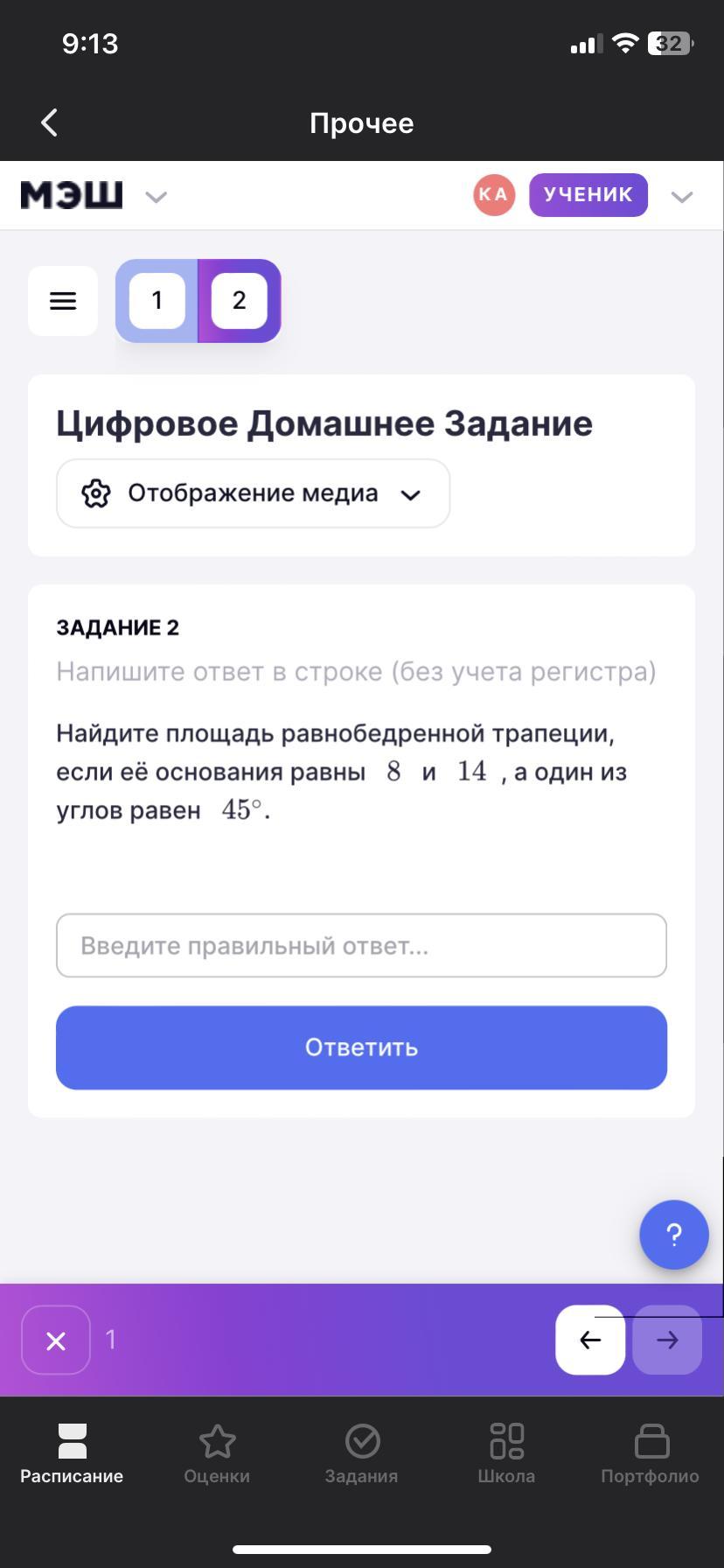The width and height of the screenshot is (724, 1568).
Task: Open the Школа tab
Action: (506, 1452)
